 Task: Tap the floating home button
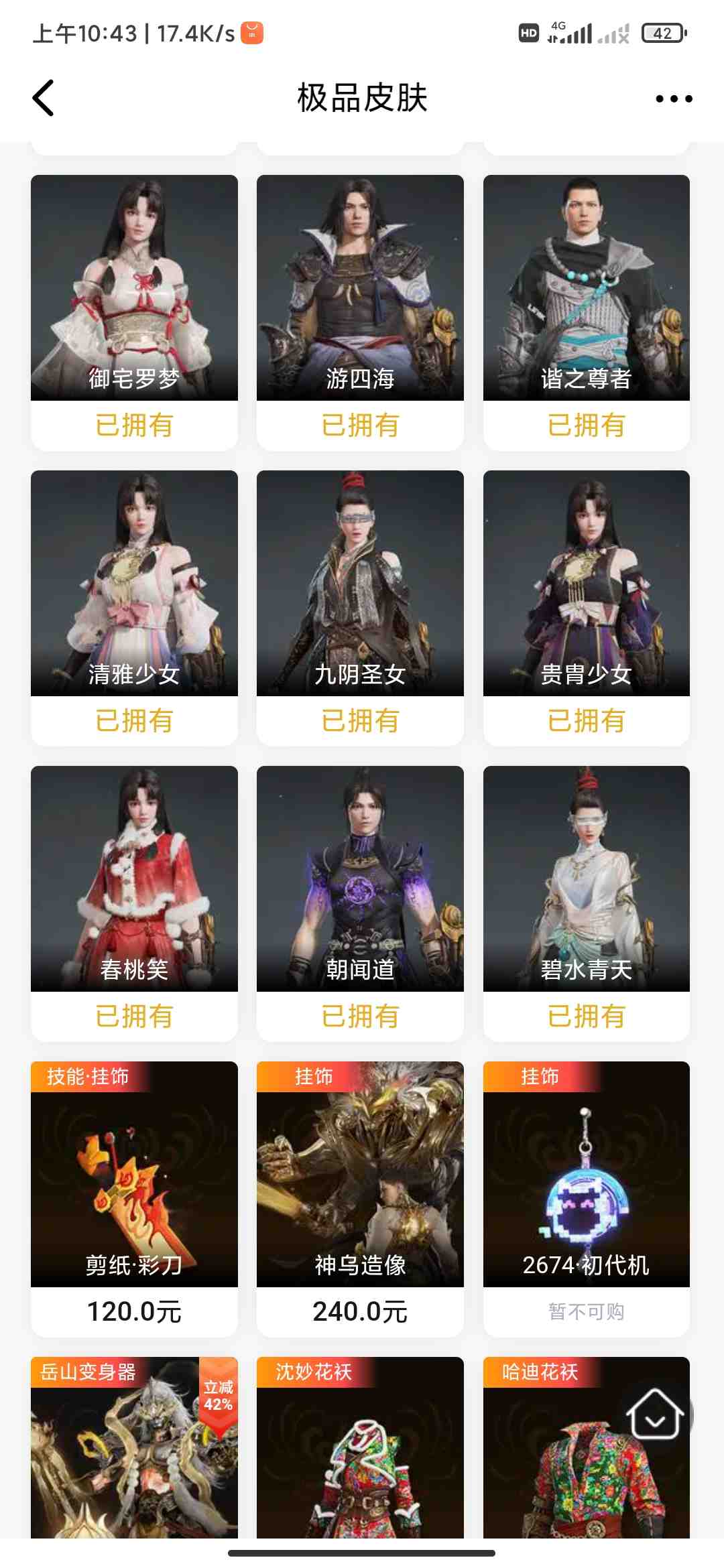point(655,1414)
